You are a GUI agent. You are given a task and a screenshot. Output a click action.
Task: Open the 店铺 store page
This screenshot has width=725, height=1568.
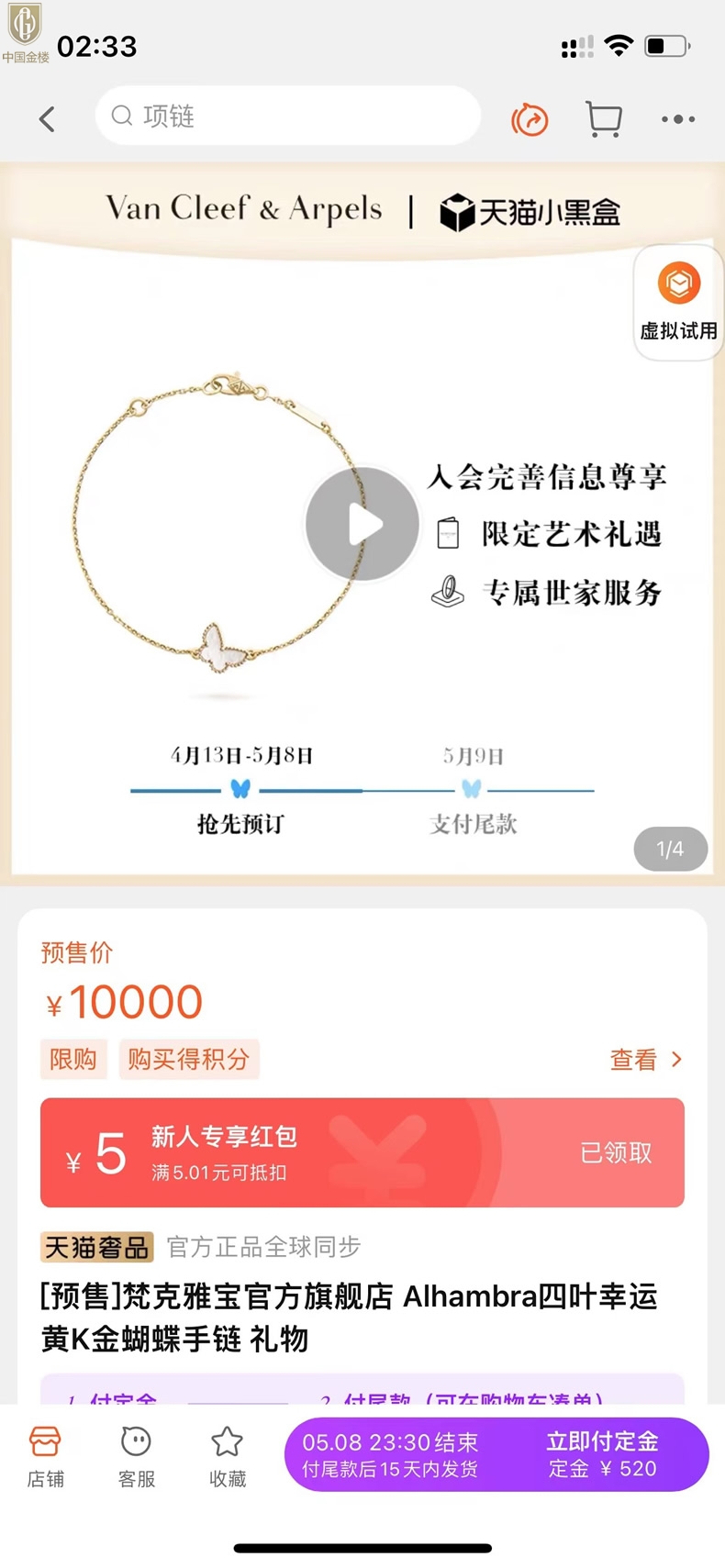45,1456
